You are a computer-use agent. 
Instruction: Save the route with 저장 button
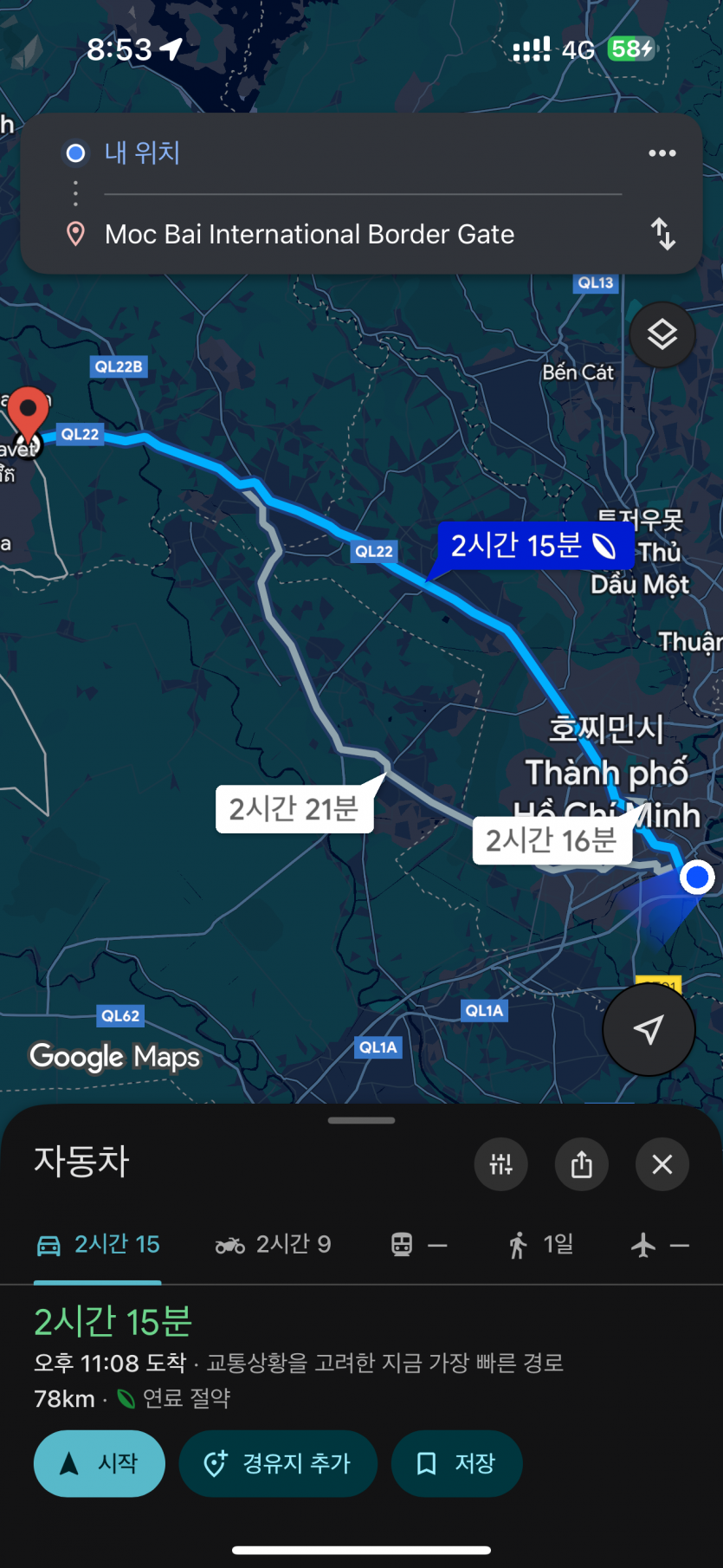click(456, 1463)
